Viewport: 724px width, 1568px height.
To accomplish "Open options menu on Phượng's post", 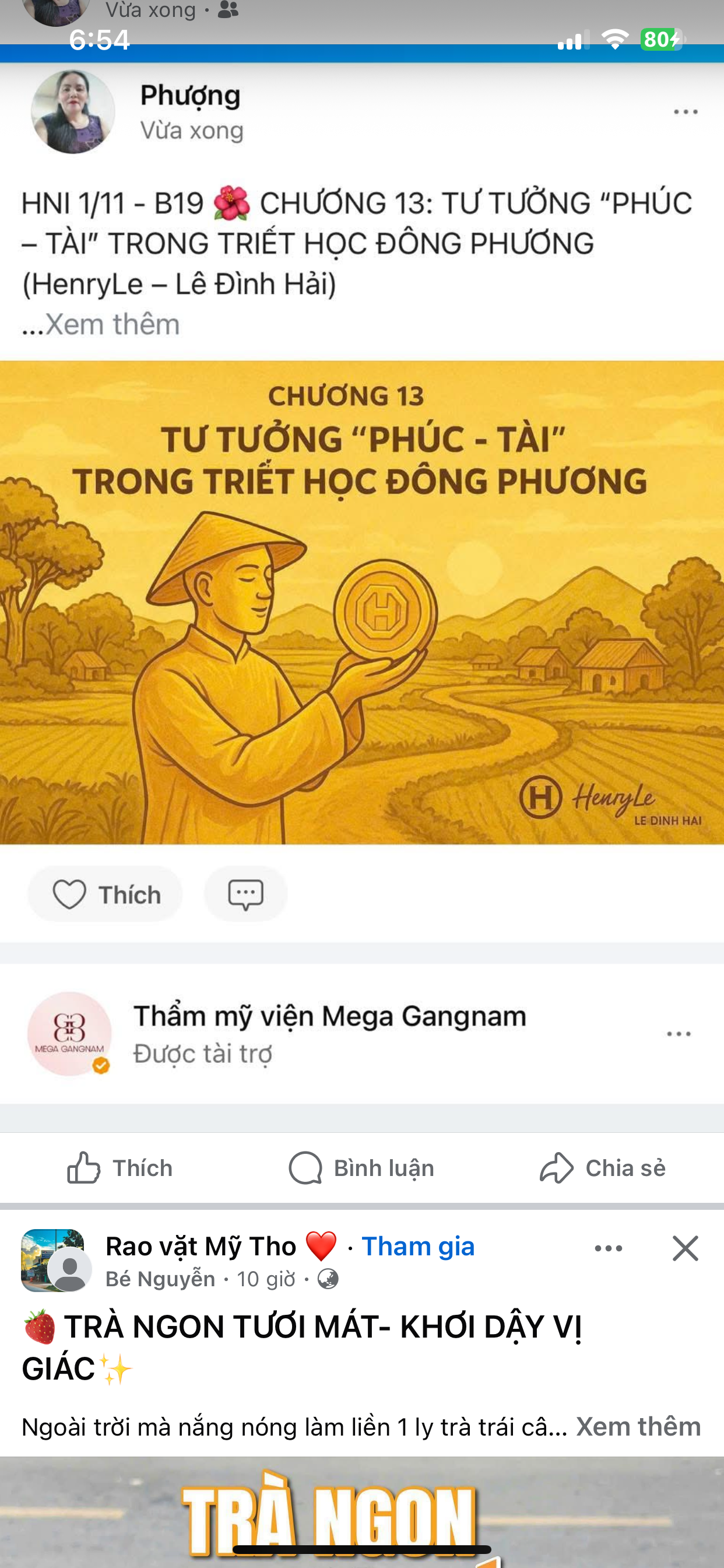I will point(685,112).
